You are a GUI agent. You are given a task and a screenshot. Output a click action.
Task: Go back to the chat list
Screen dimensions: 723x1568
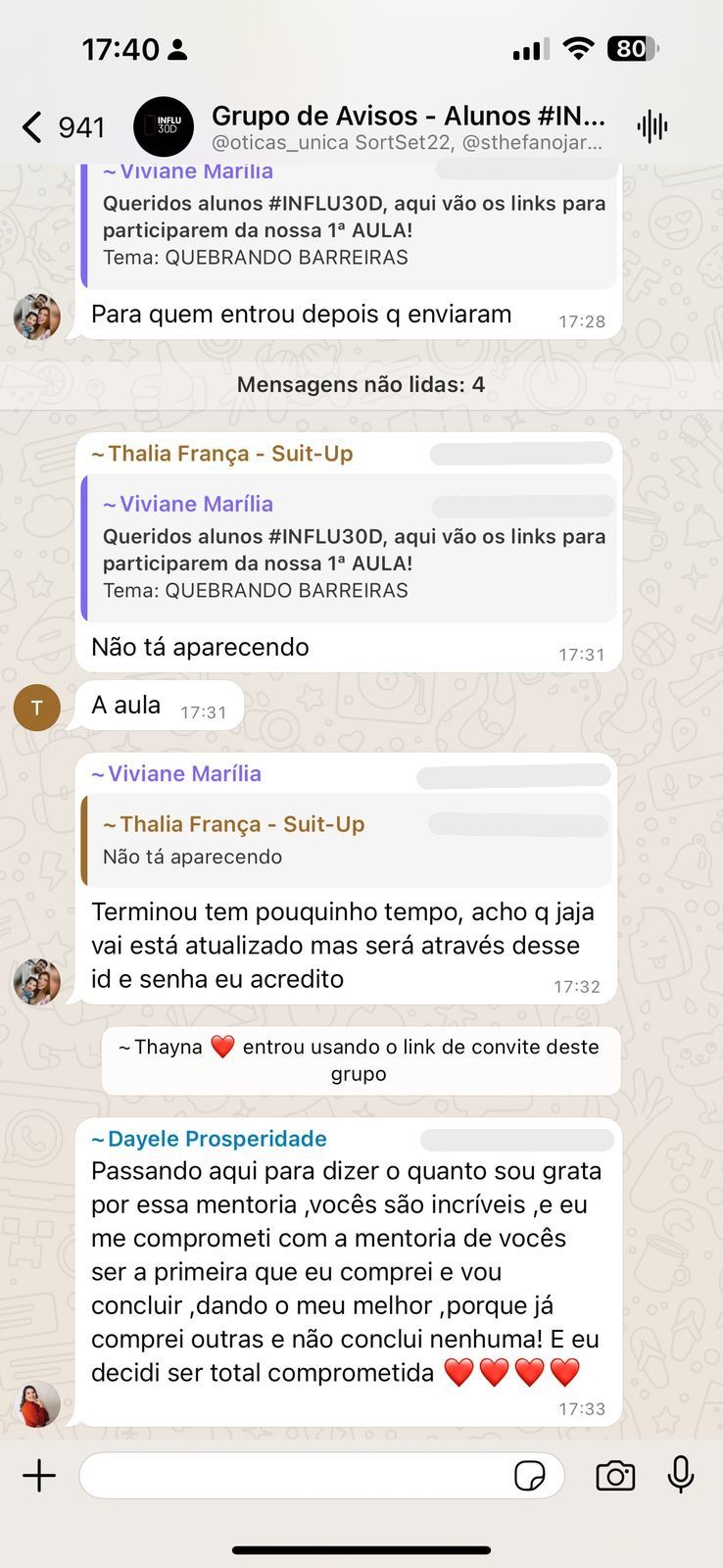tap(33, 127)
